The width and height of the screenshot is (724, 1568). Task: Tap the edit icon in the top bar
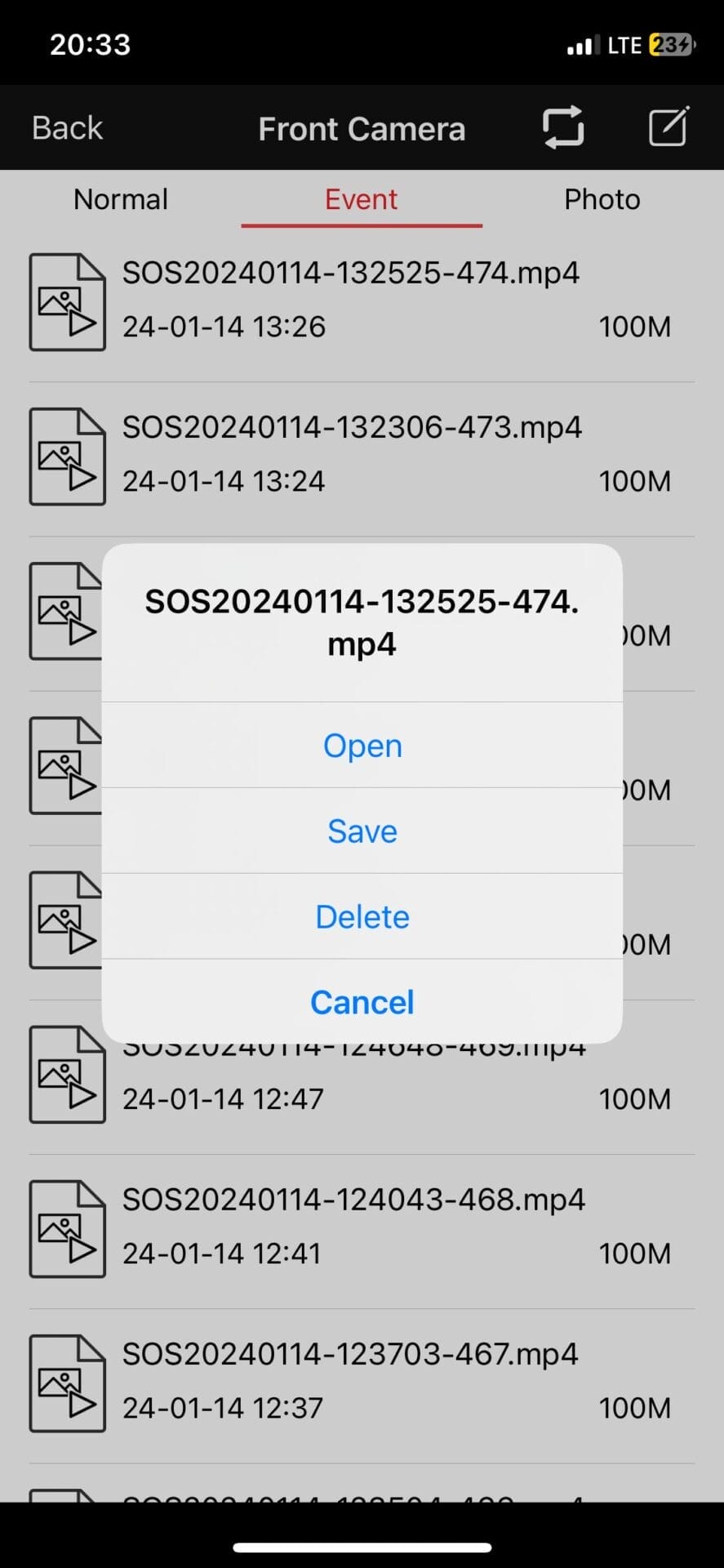(668, 127)
